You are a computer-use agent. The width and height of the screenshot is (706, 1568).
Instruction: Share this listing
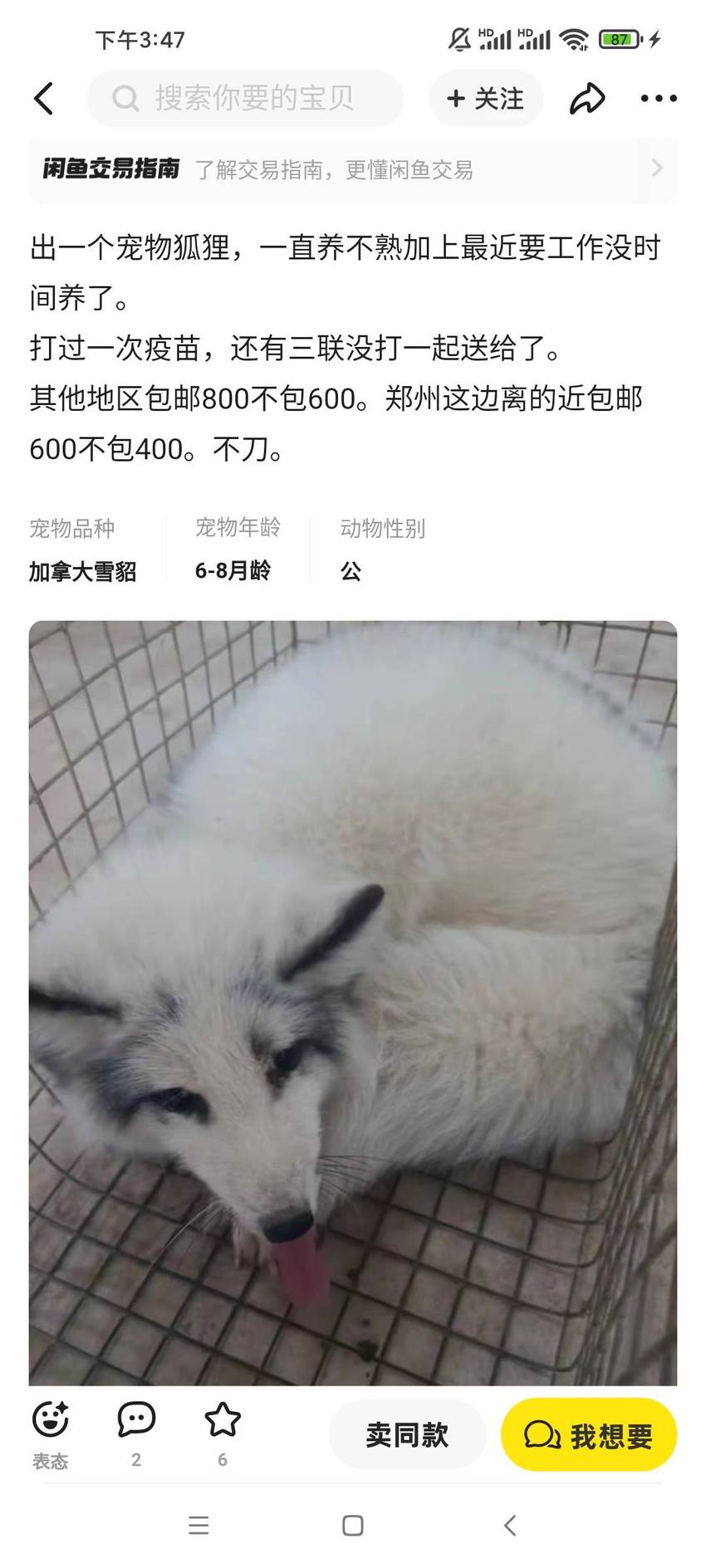pos(587,99)
